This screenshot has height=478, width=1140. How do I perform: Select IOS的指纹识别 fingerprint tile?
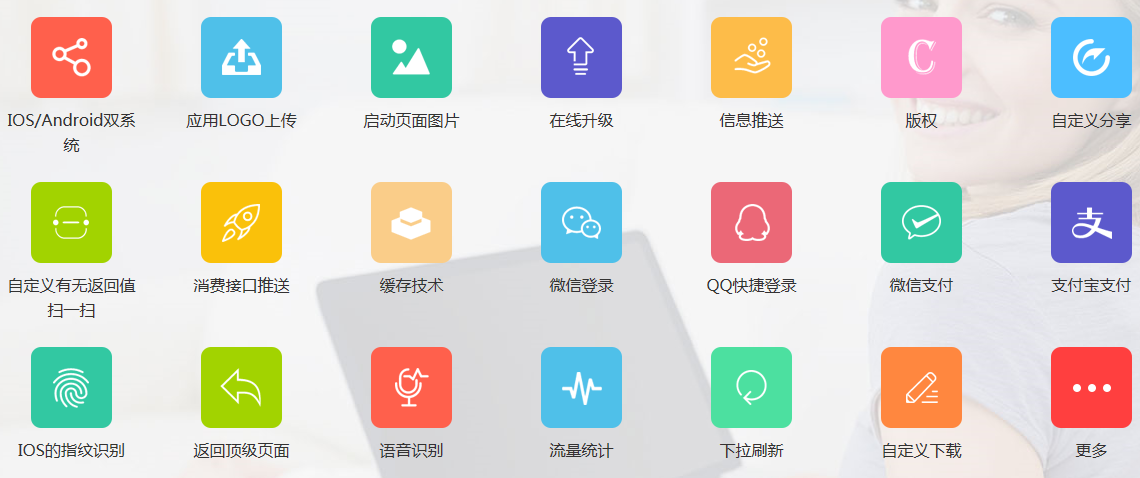click(x=71, y=387)
